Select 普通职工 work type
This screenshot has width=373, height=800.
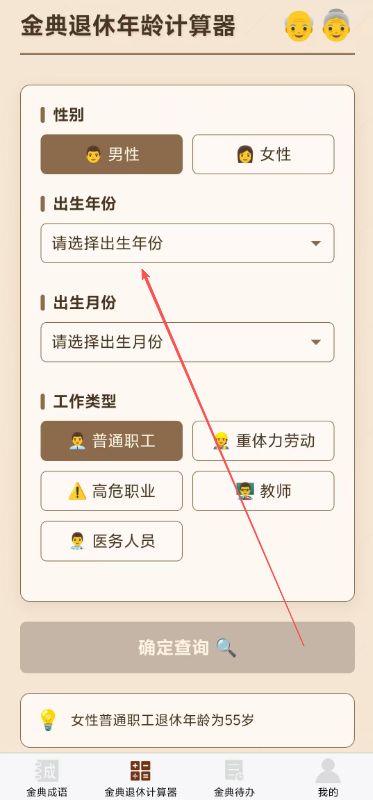pyautogui.click(x=111, y=441)
